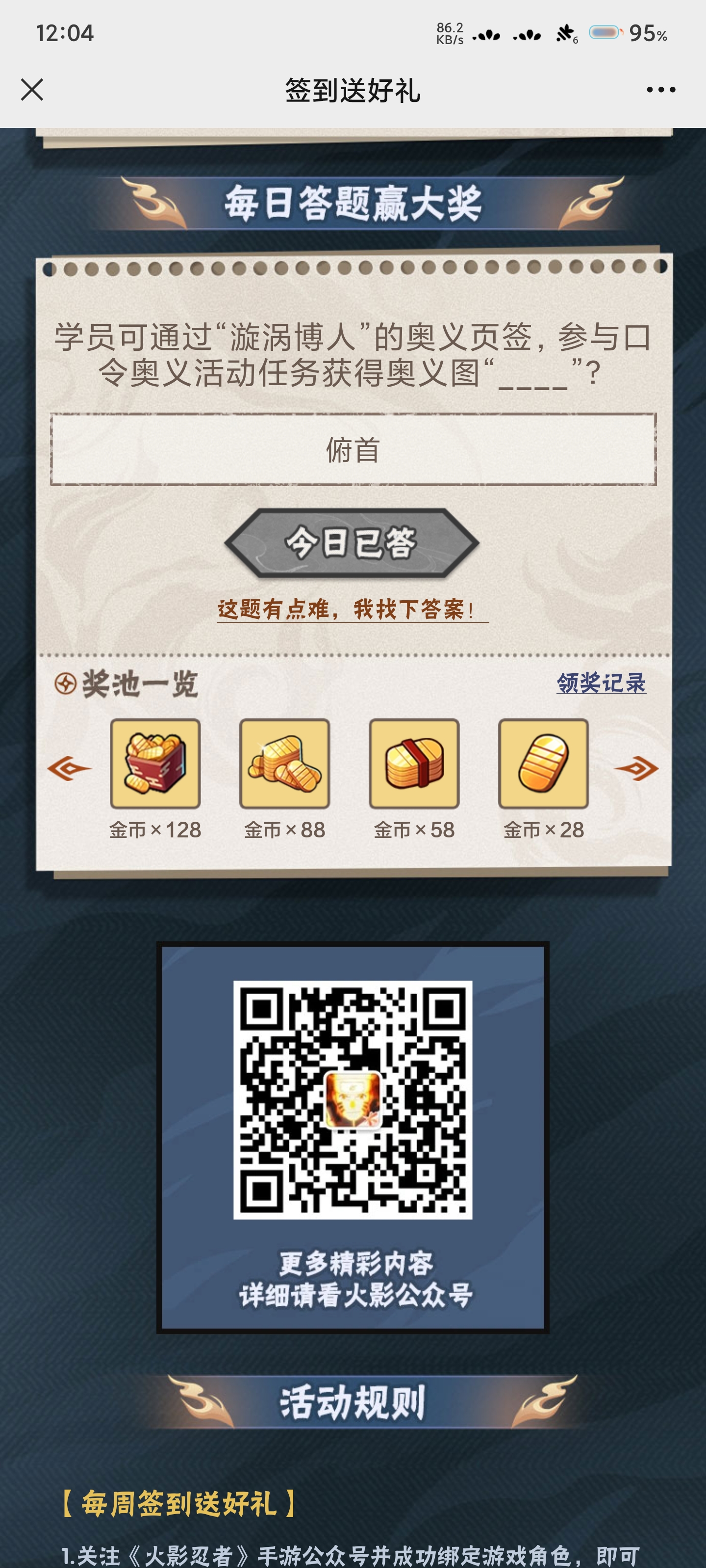Image resolution: width=706 pixels, height=1568 pixels.
Task: Tap the 今日已答 button
Action: pos(352,542)
